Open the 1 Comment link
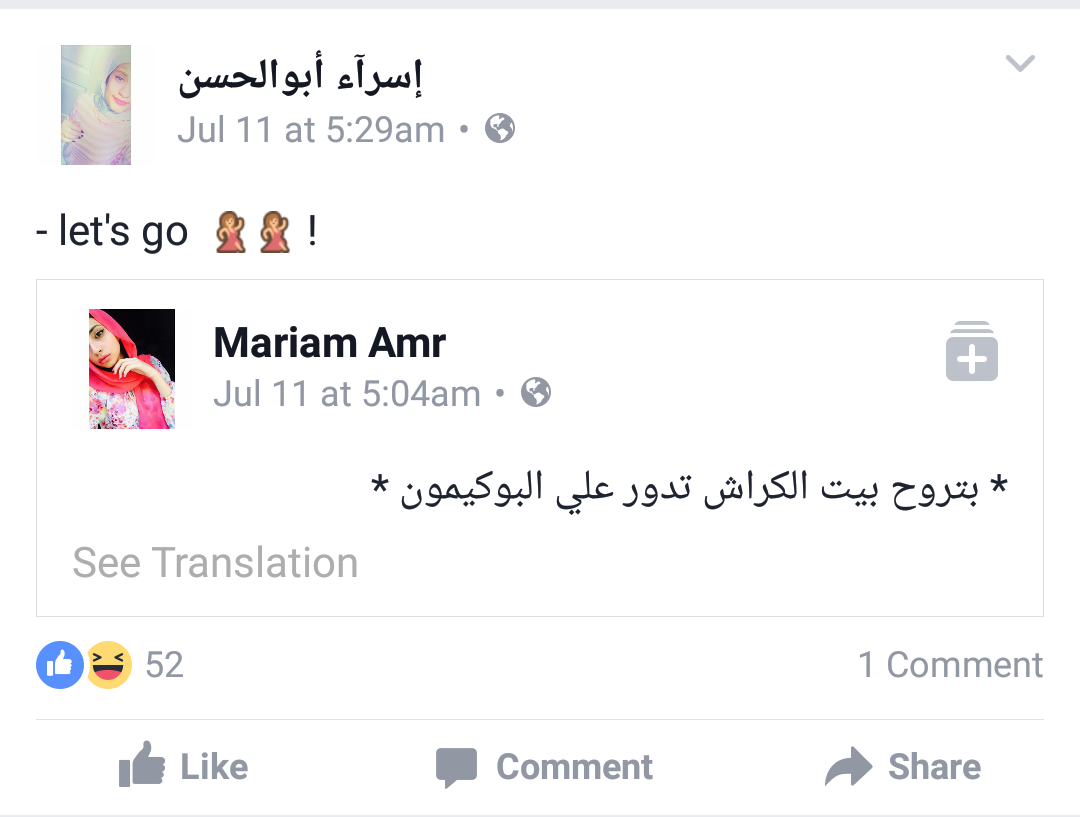Viewport: 1080px width, 817px height. click(x=950, y=665)
